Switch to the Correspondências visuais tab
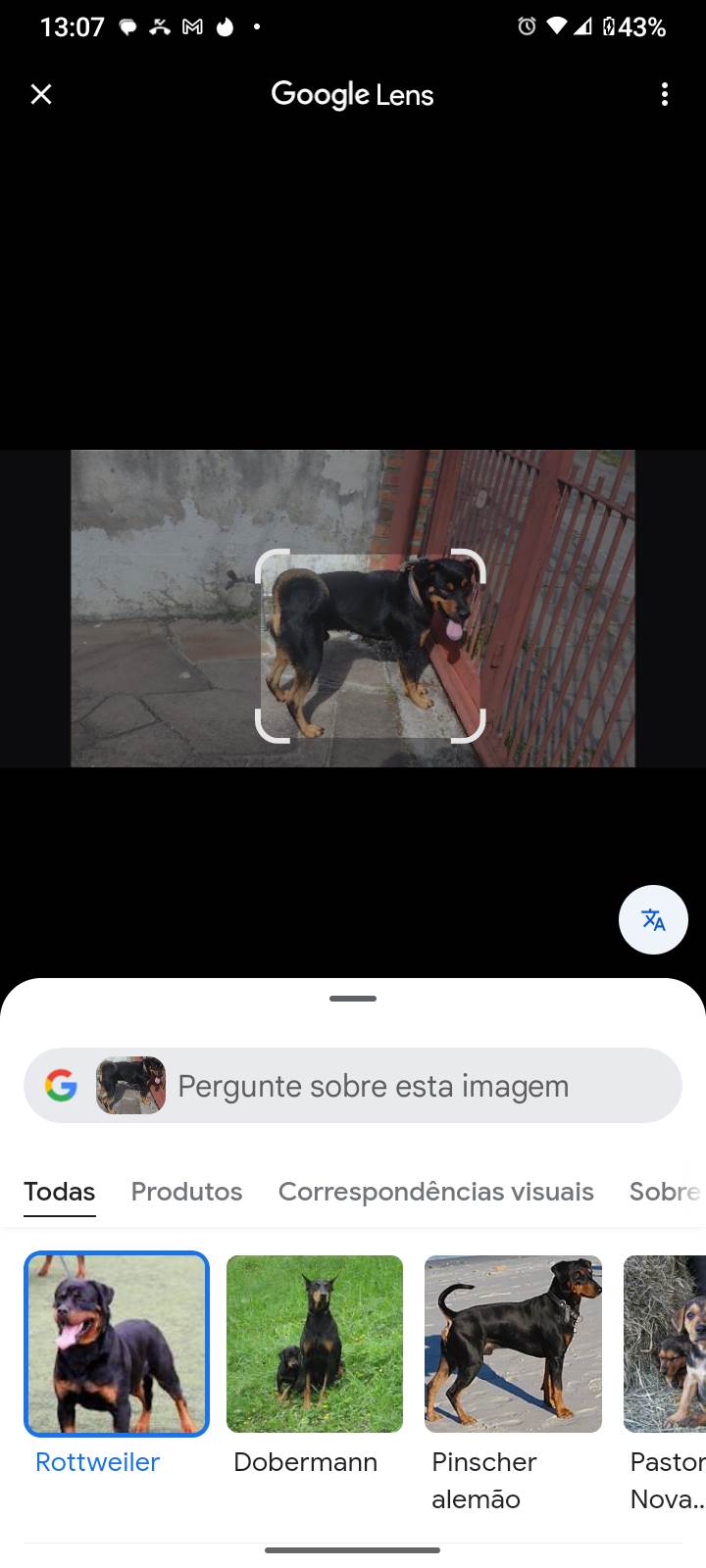706x1568 pixels. pyautogui.click(x=435, y=1192)
